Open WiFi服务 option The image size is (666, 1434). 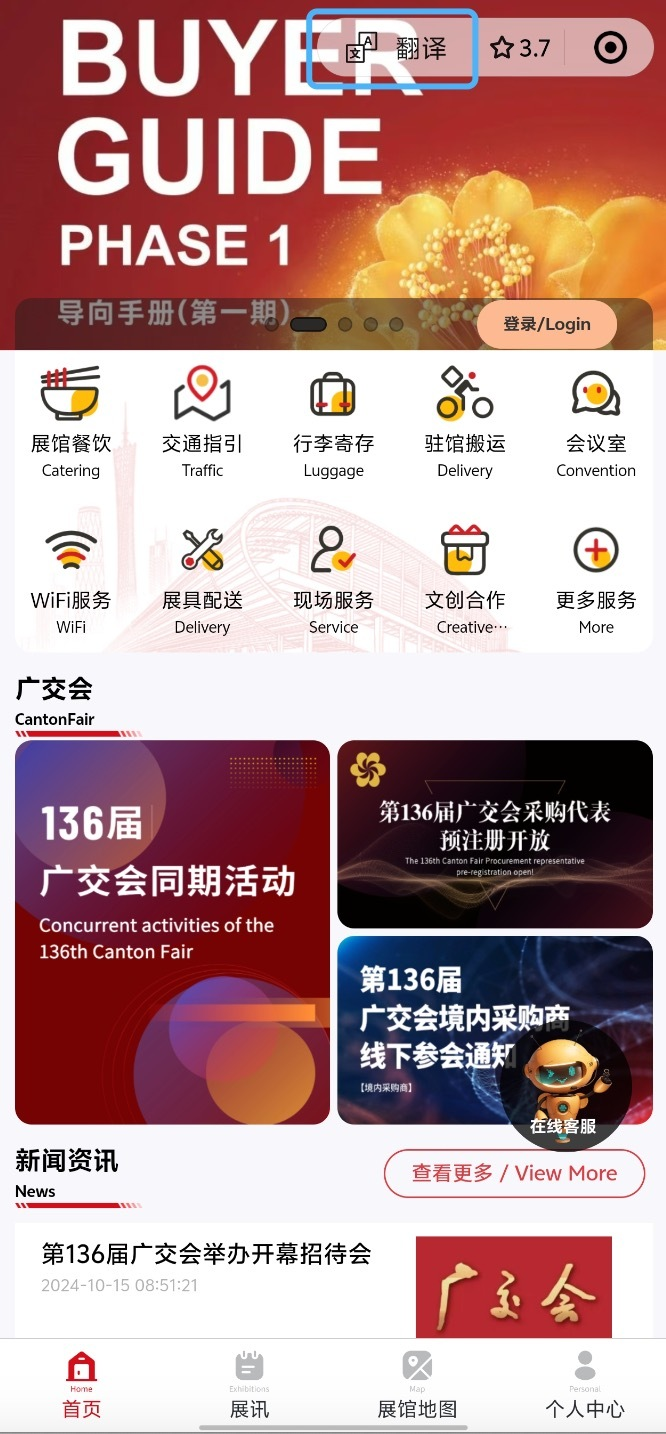click(x=71, y=580)
